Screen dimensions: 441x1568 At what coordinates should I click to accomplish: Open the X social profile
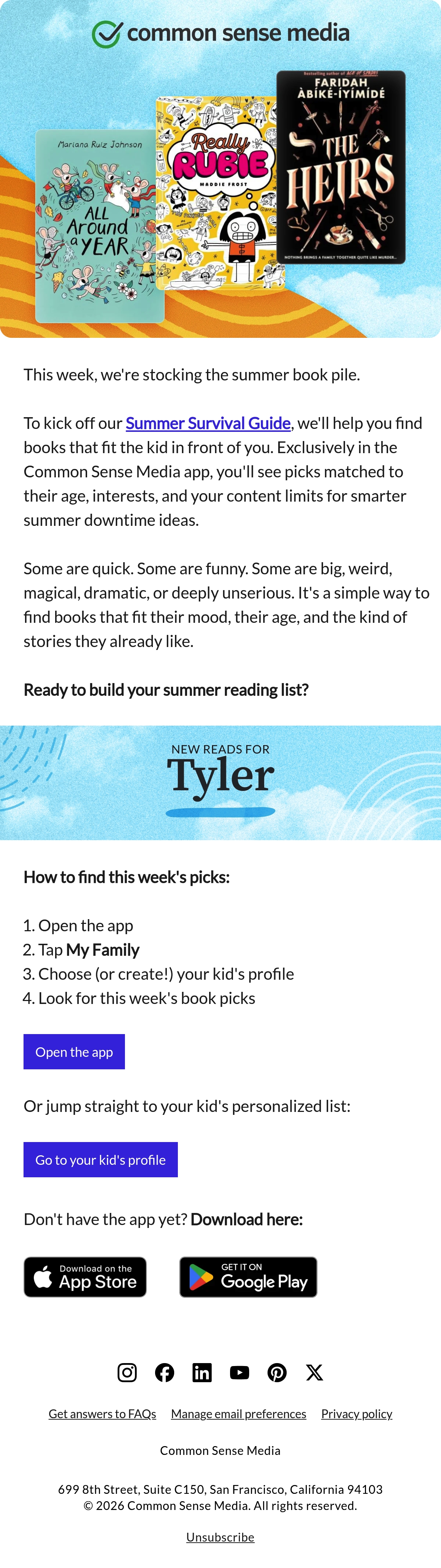[x=314, y=1373]
